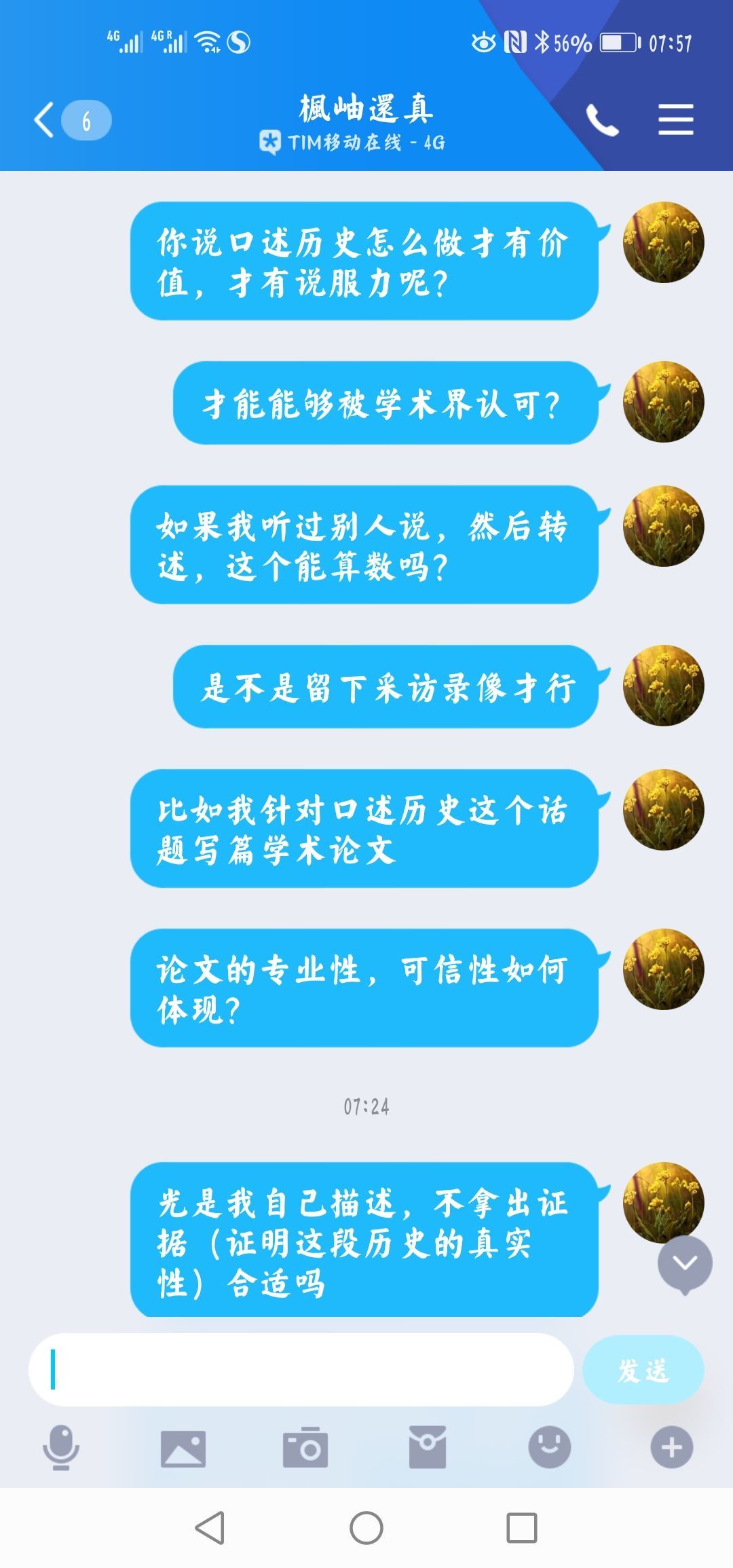Open recent apps from navigation bar

point(521,1529)
